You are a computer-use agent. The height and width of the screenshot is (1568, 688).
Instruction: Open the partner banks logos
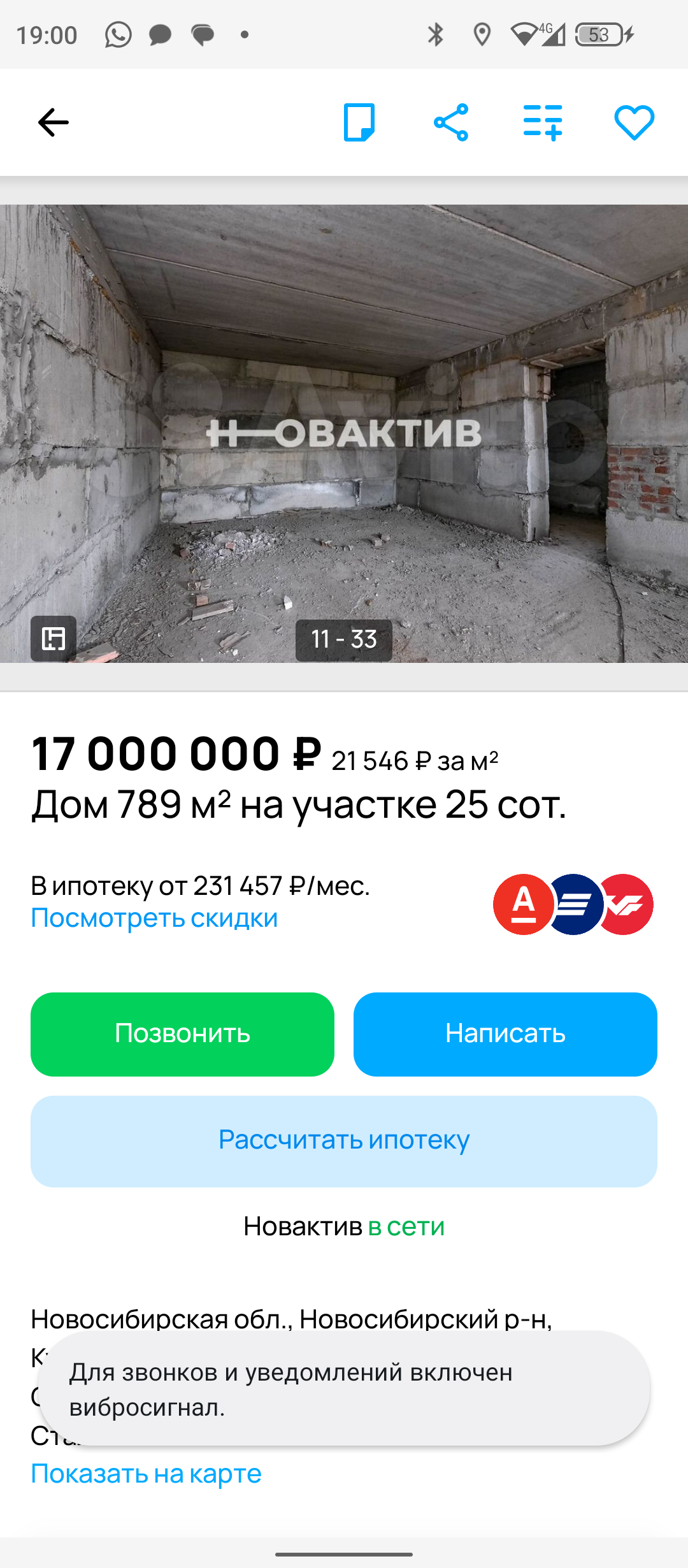pyautogui.click(x=573, y=904)
